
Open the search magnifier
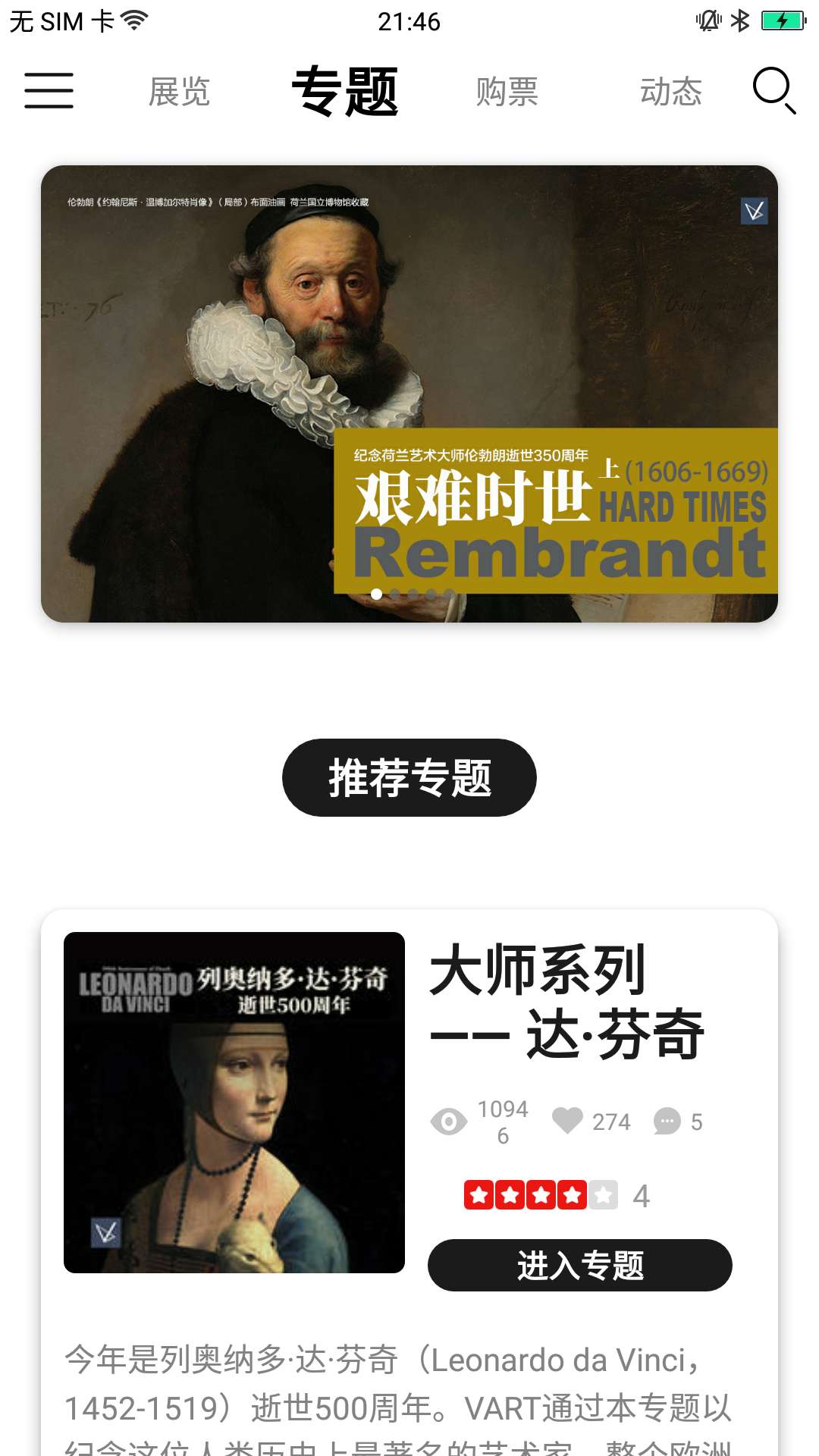click(773, 91)
